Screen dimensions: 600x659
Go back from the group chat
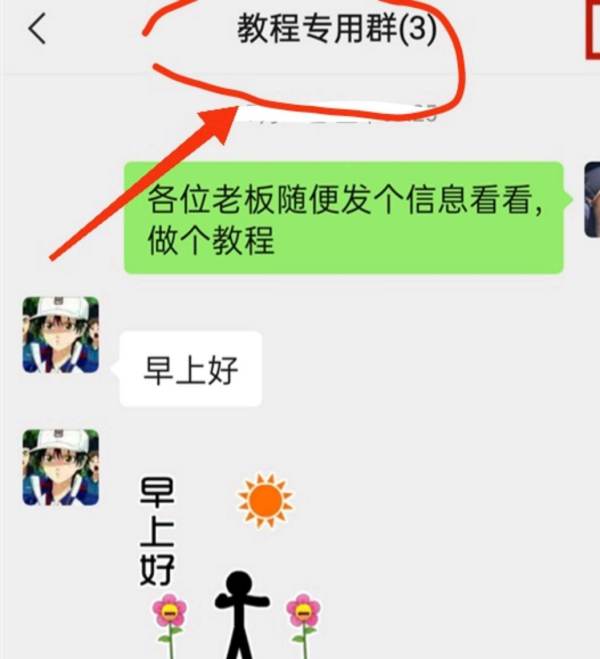pos(37,30)
